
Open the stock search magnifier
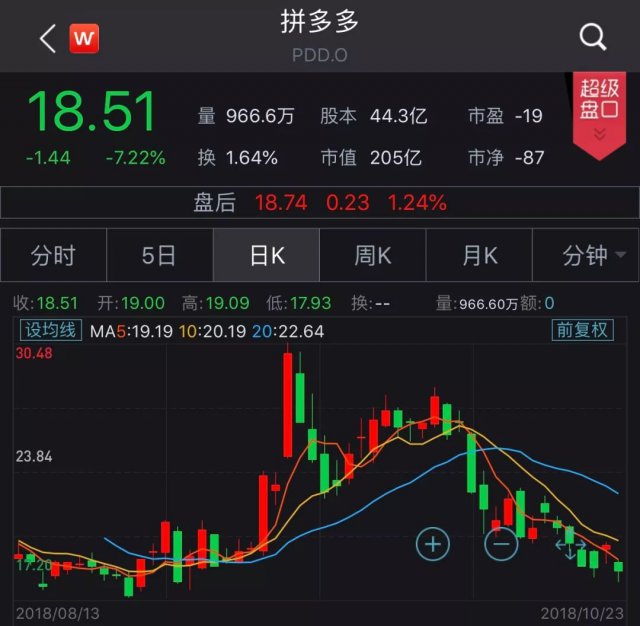coord(593,38)
